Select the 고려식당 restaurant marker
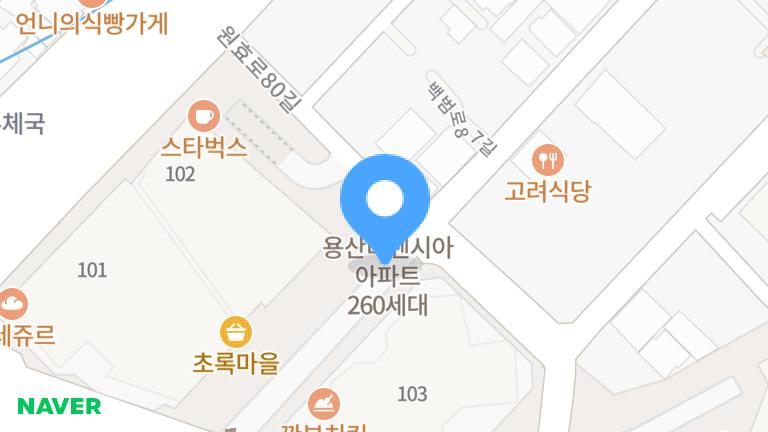Image resolution: width=768 pixels, height=432 pixels. 547,159
